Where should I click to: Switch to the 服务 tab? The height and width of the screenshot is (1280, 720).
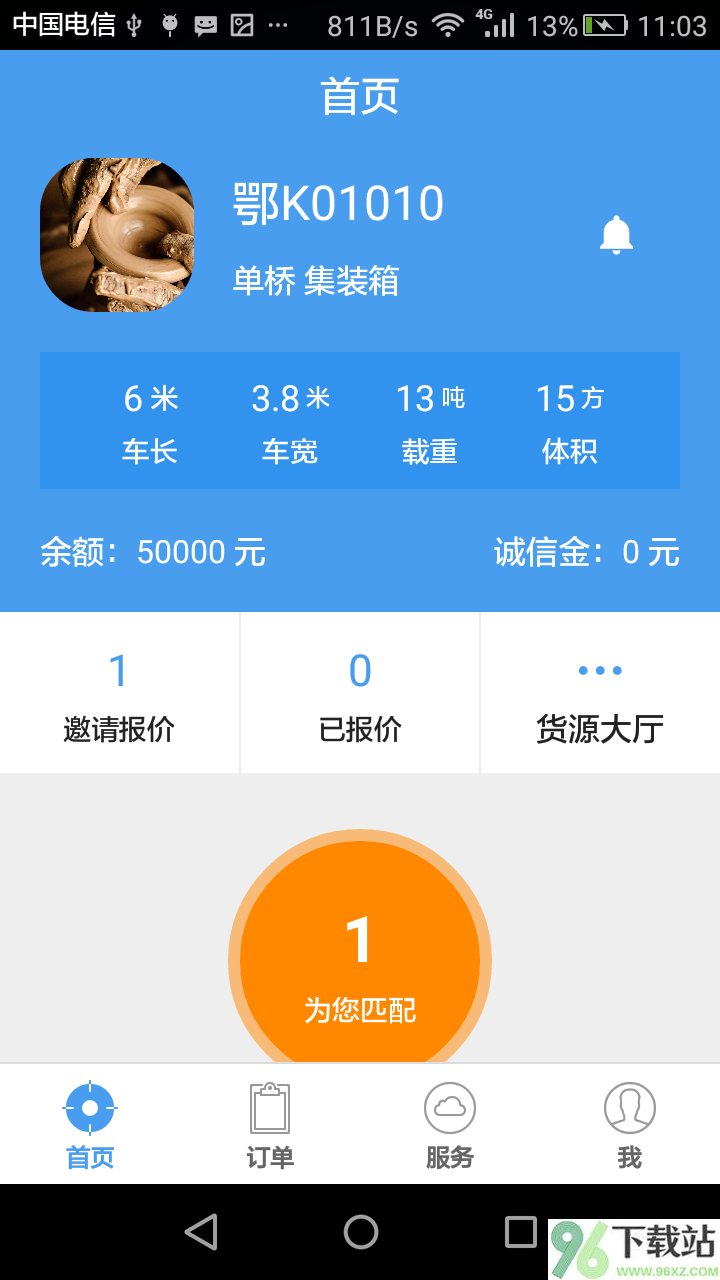click(x=450, y=1125)
